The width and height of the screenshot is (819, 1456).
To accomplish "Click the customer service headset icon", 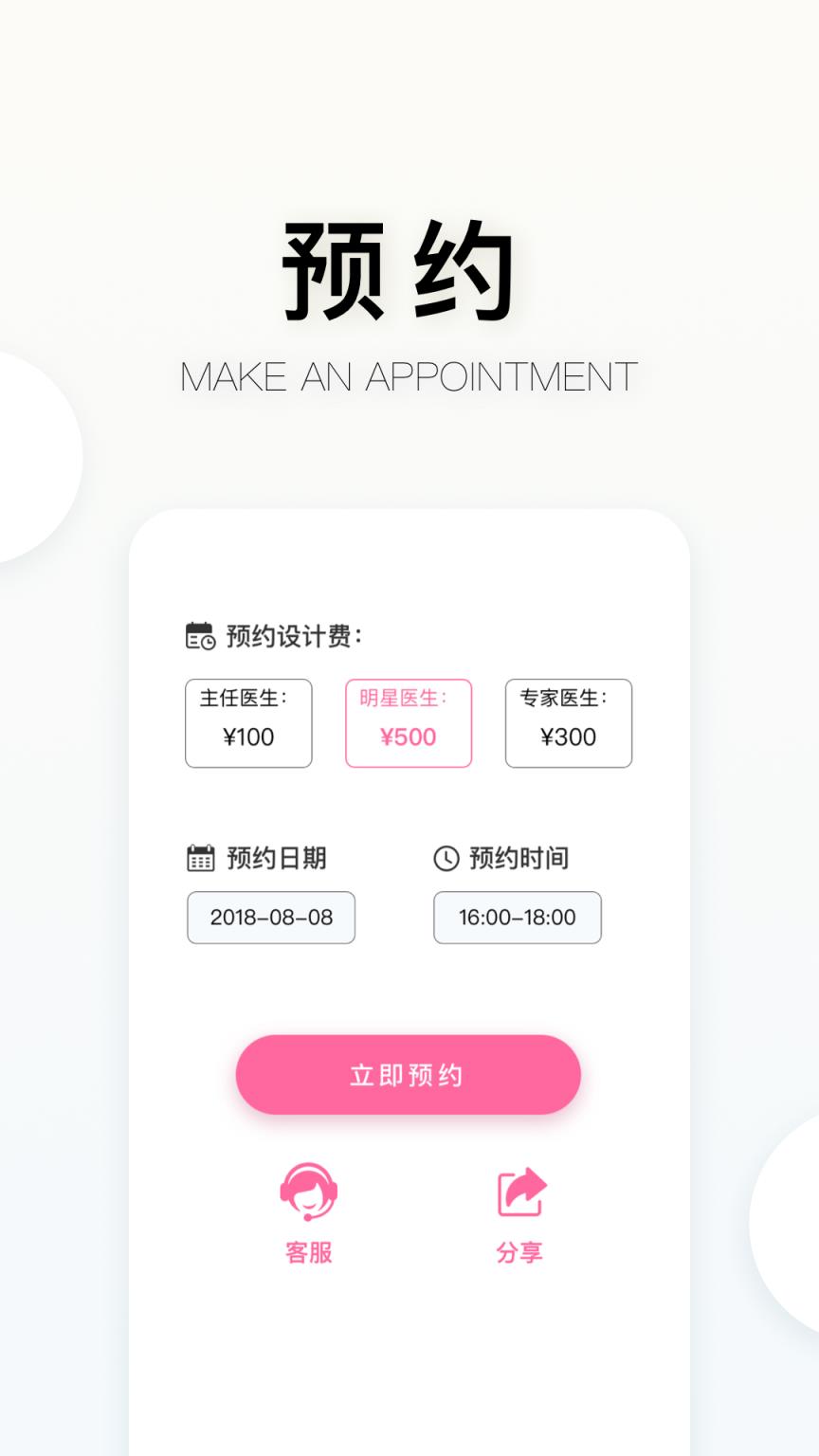I will 307,1192.
